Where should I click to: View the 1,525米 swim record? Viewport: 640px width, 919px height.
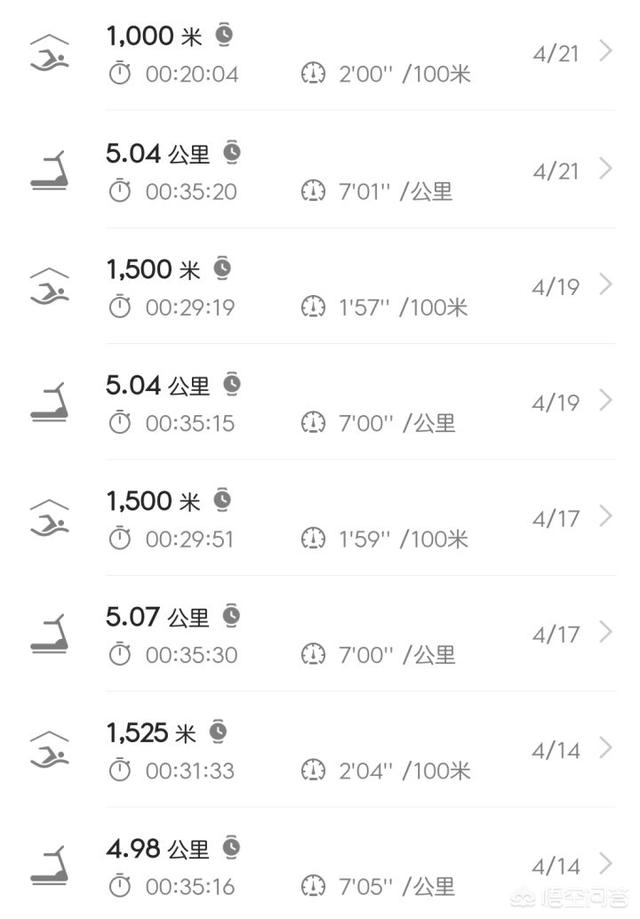(x=320, y=750)
